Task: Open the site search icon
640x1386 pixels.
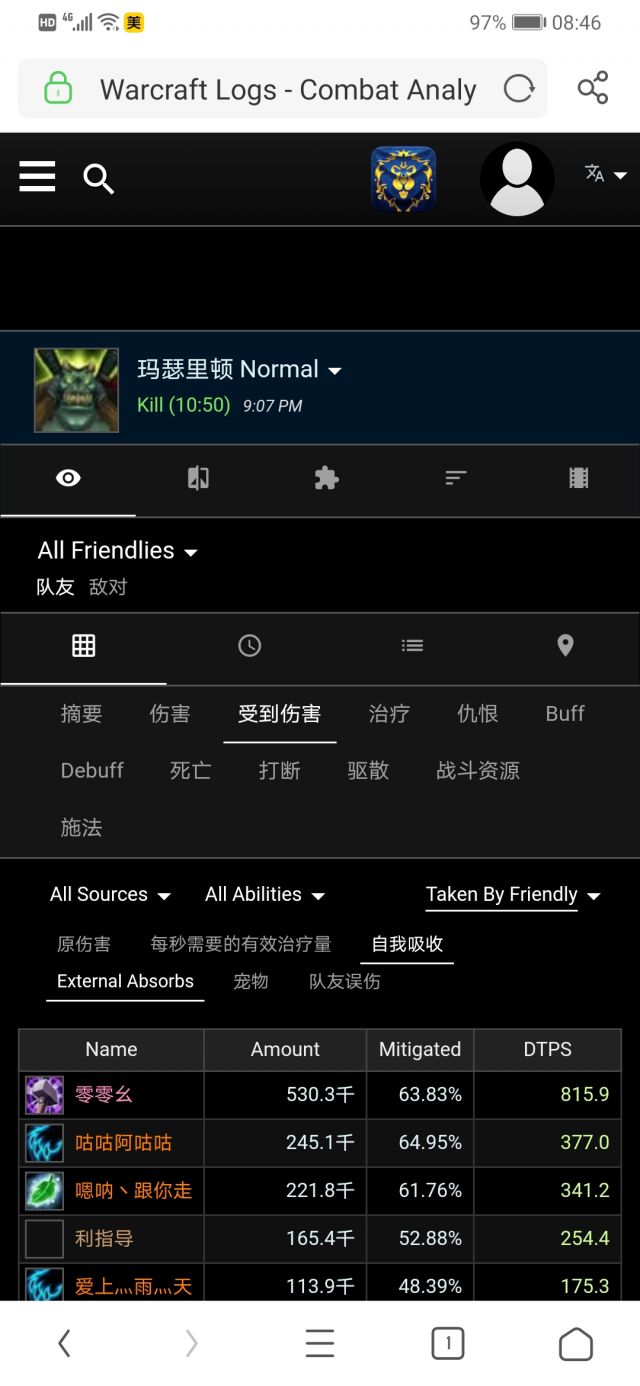Action: pyautogui.click(x=98, y=179)
